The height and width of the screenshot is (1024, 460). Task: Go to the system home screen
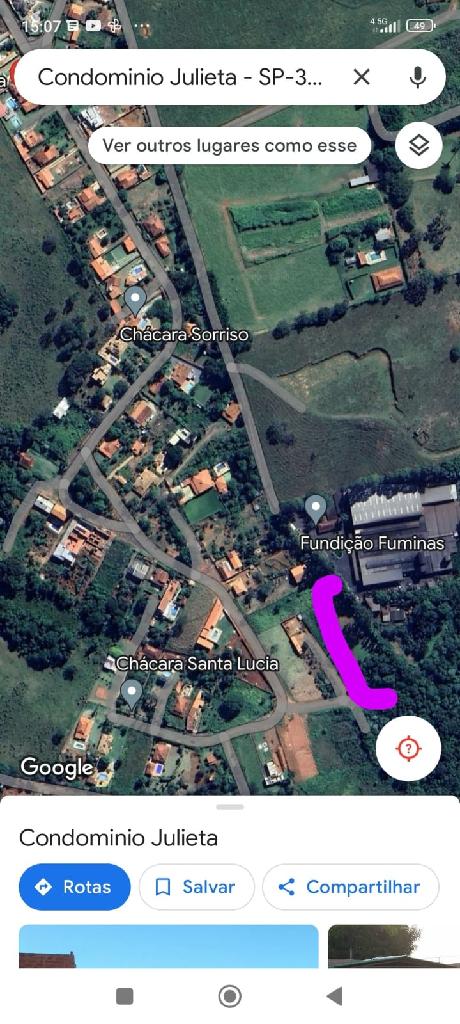[230, 996]
